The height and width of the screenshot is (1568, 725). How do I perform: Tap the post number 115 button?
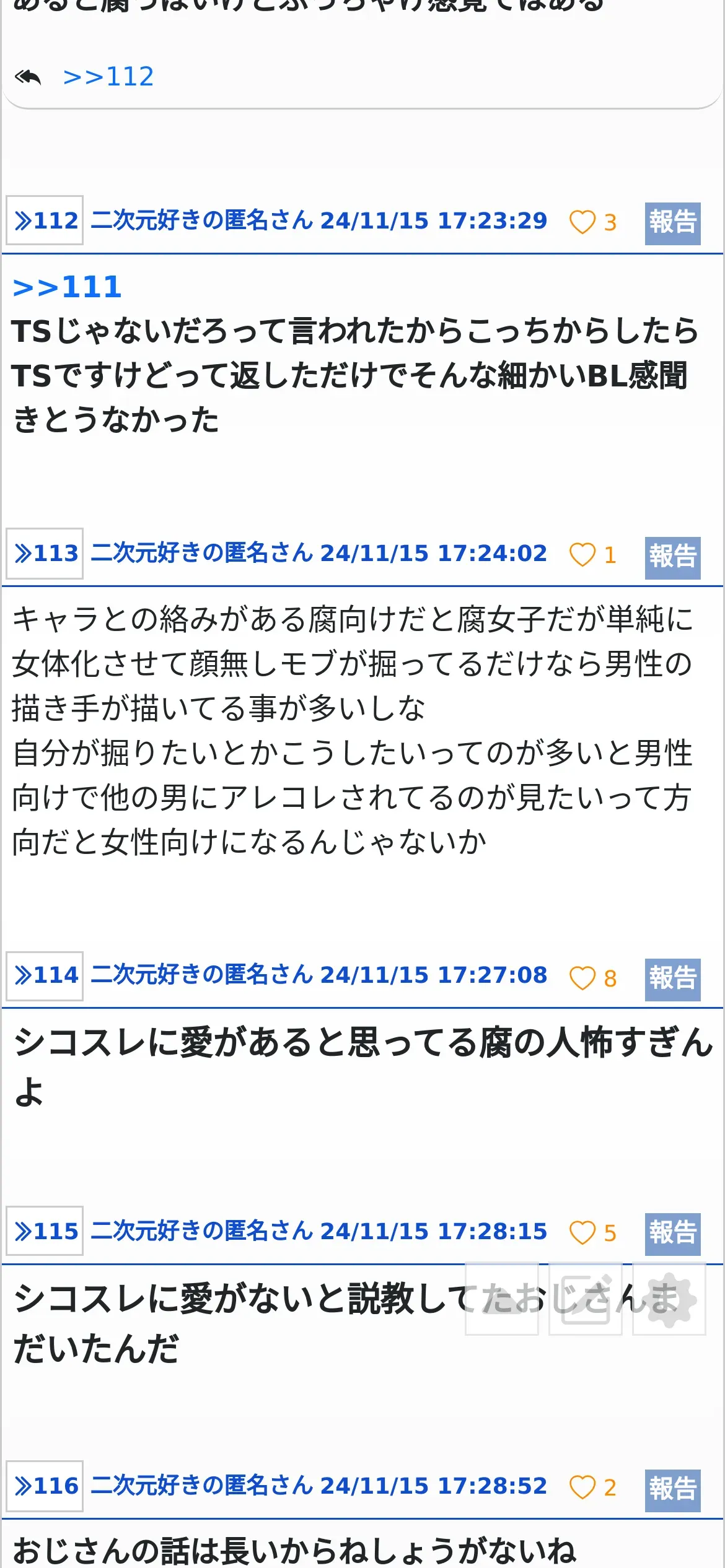pyautogui.click(x=45, y=1231)
